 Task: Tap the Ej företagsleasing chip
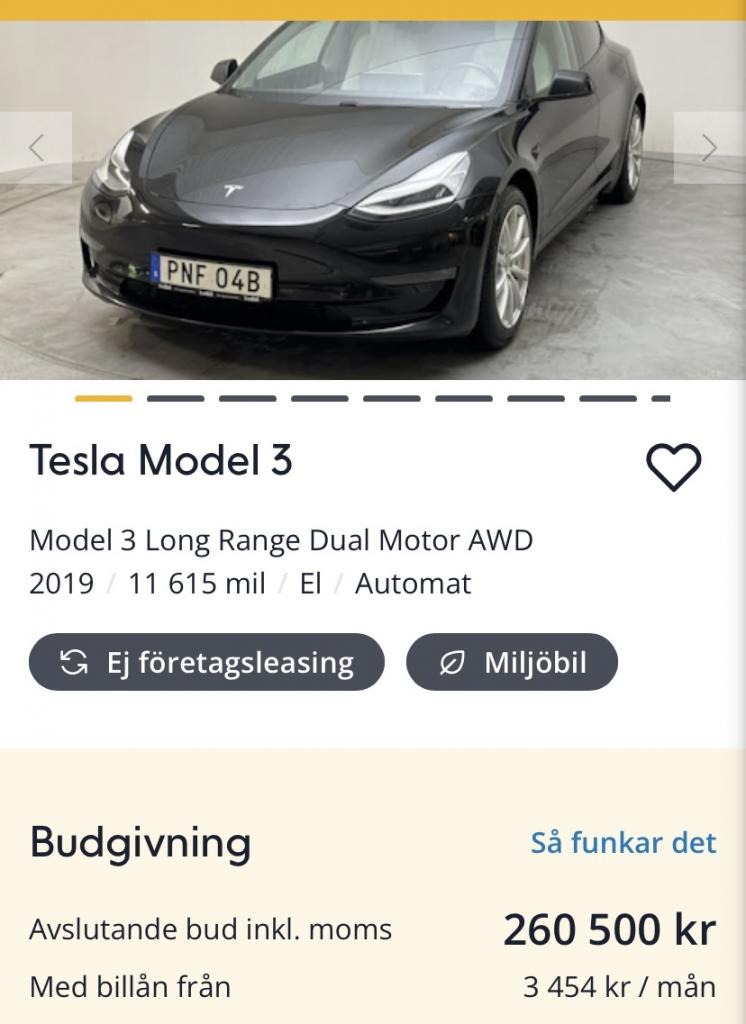[x=207, y=662]
